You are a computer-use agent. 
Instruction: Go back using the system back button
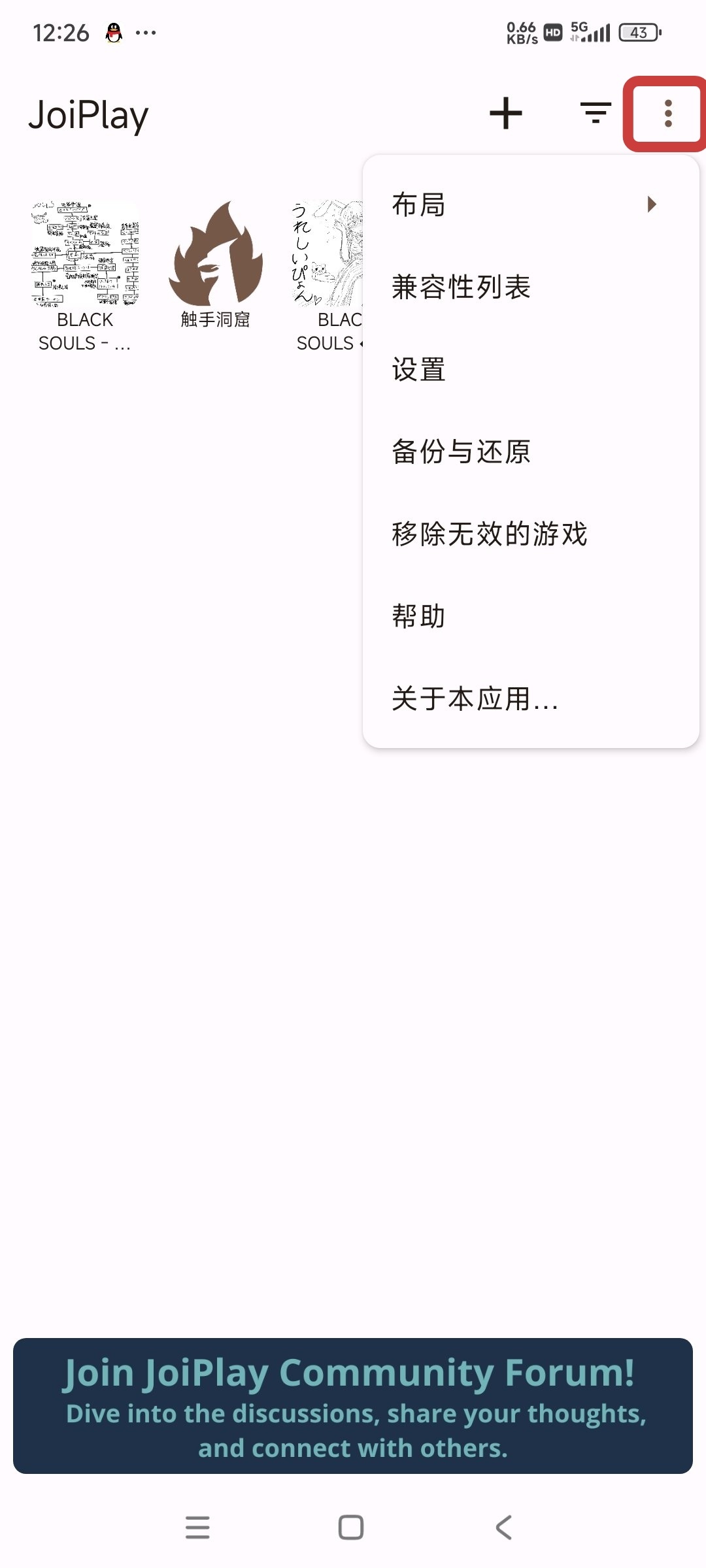(503, 1527)
